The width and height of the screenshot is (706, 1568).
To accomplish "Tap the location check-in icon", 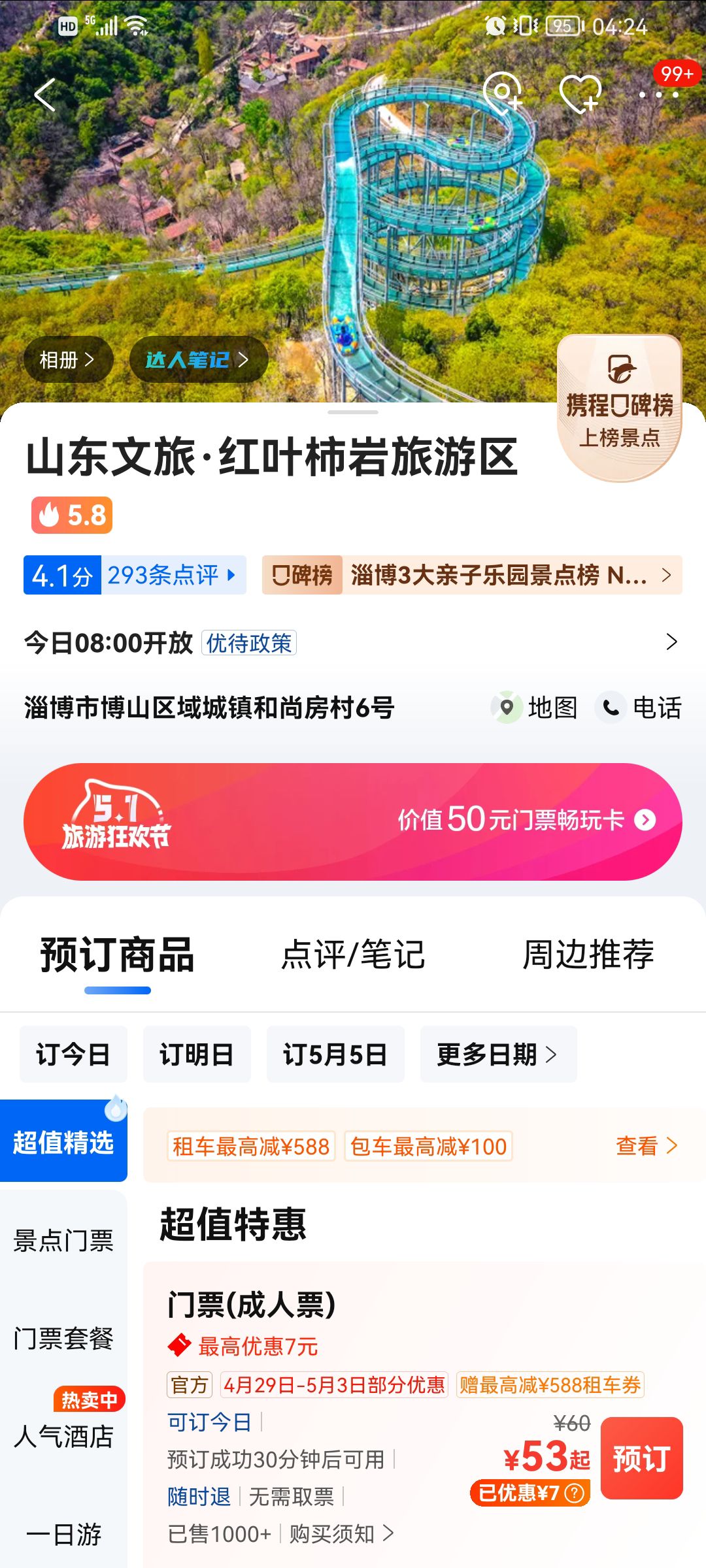I will (502, 93).
